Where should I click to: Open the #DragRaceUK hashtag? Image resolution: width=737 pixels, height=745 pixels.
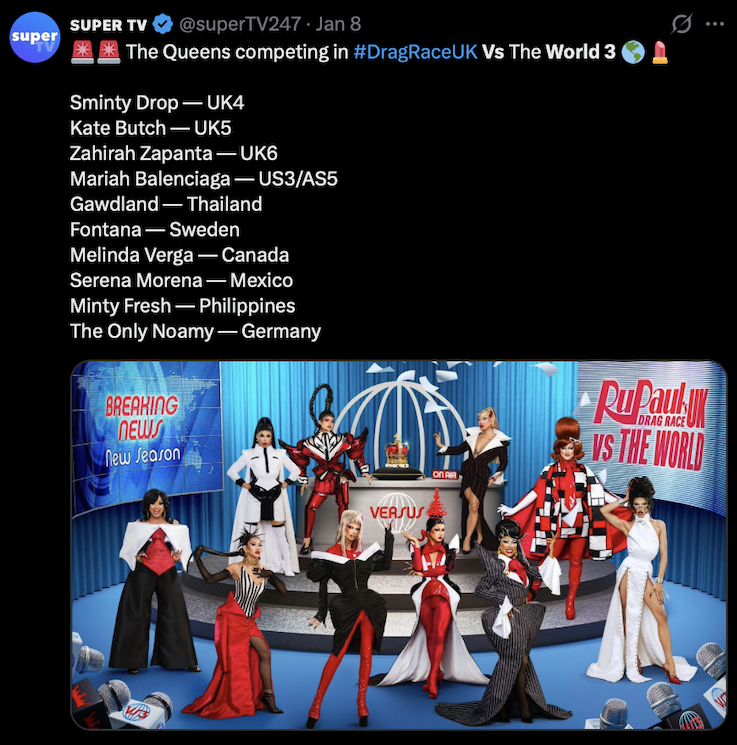click(415, 51)
